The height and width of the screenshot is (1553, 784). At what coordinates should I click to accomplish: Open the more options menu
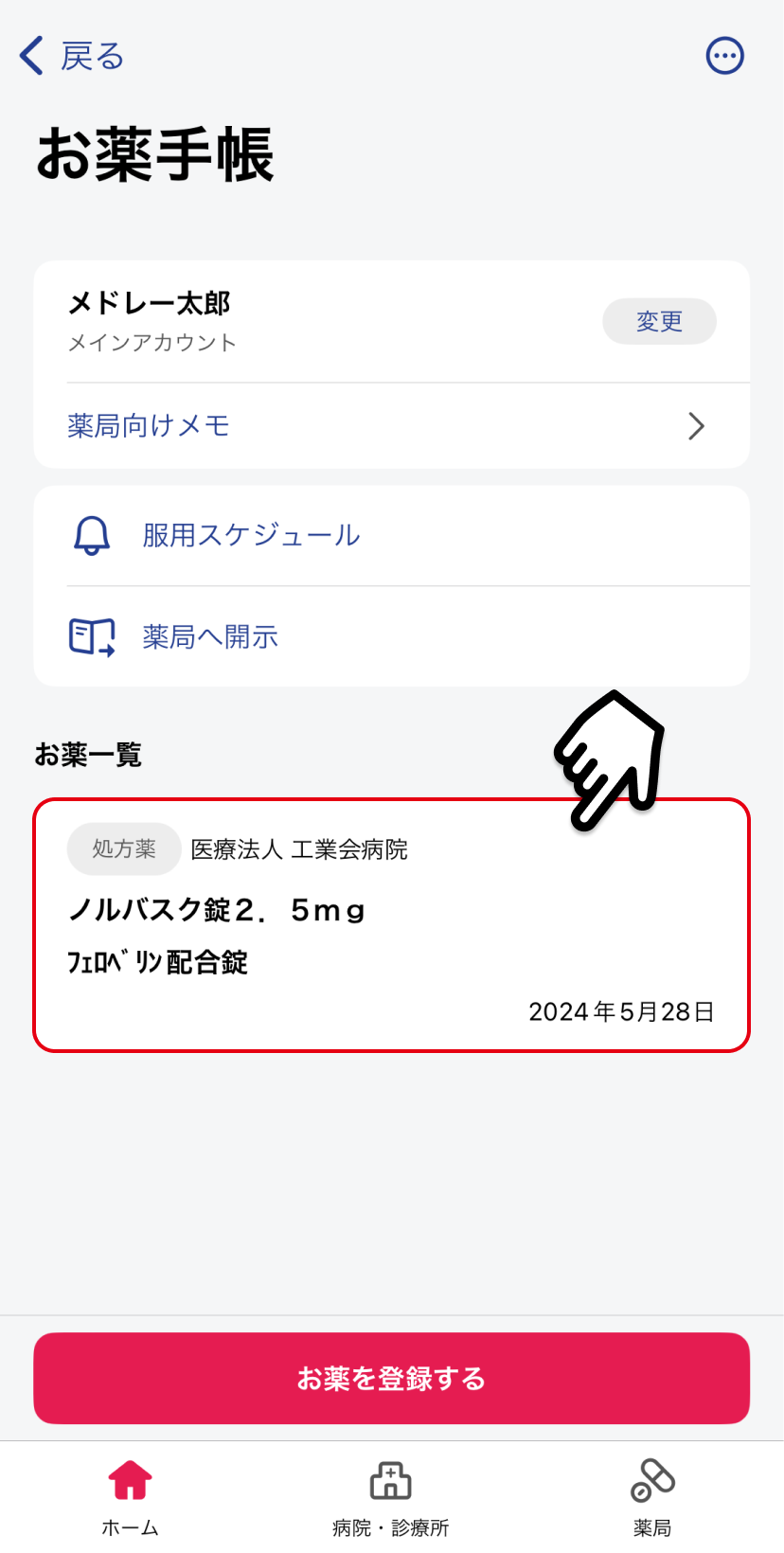click(x=725, y=56)
